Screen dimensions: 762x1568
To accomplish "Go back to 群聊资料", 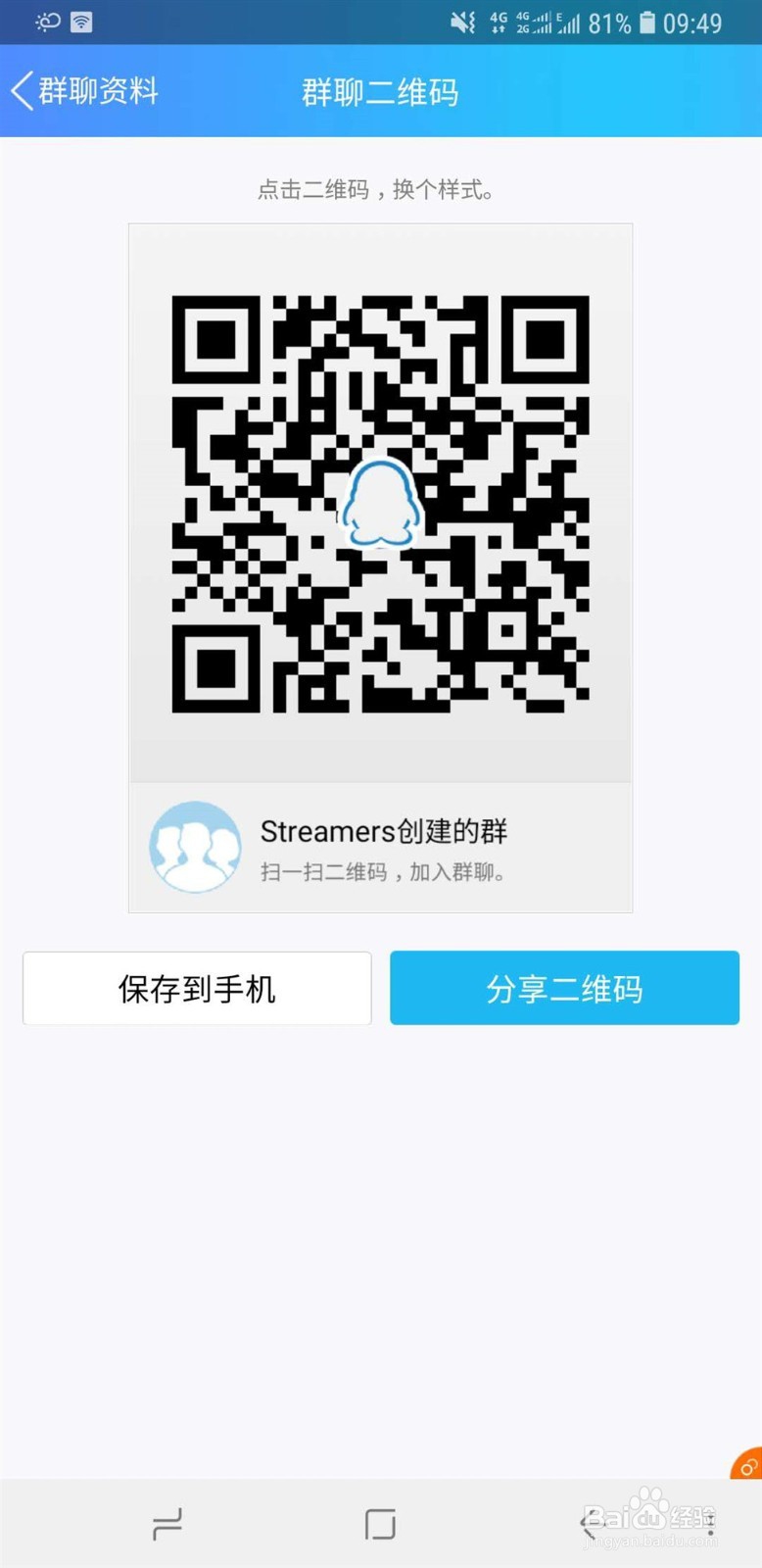I will 84,91.
